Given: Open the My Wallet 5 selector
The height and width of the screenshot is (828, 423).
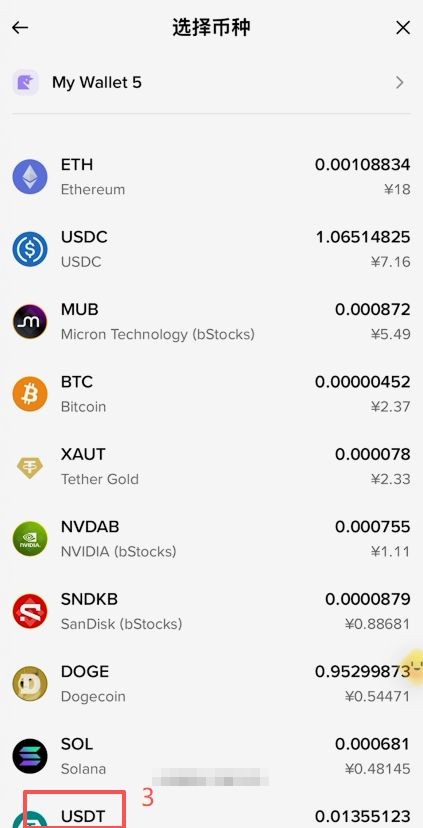Looking at the screenshot, I should [211, 82].
